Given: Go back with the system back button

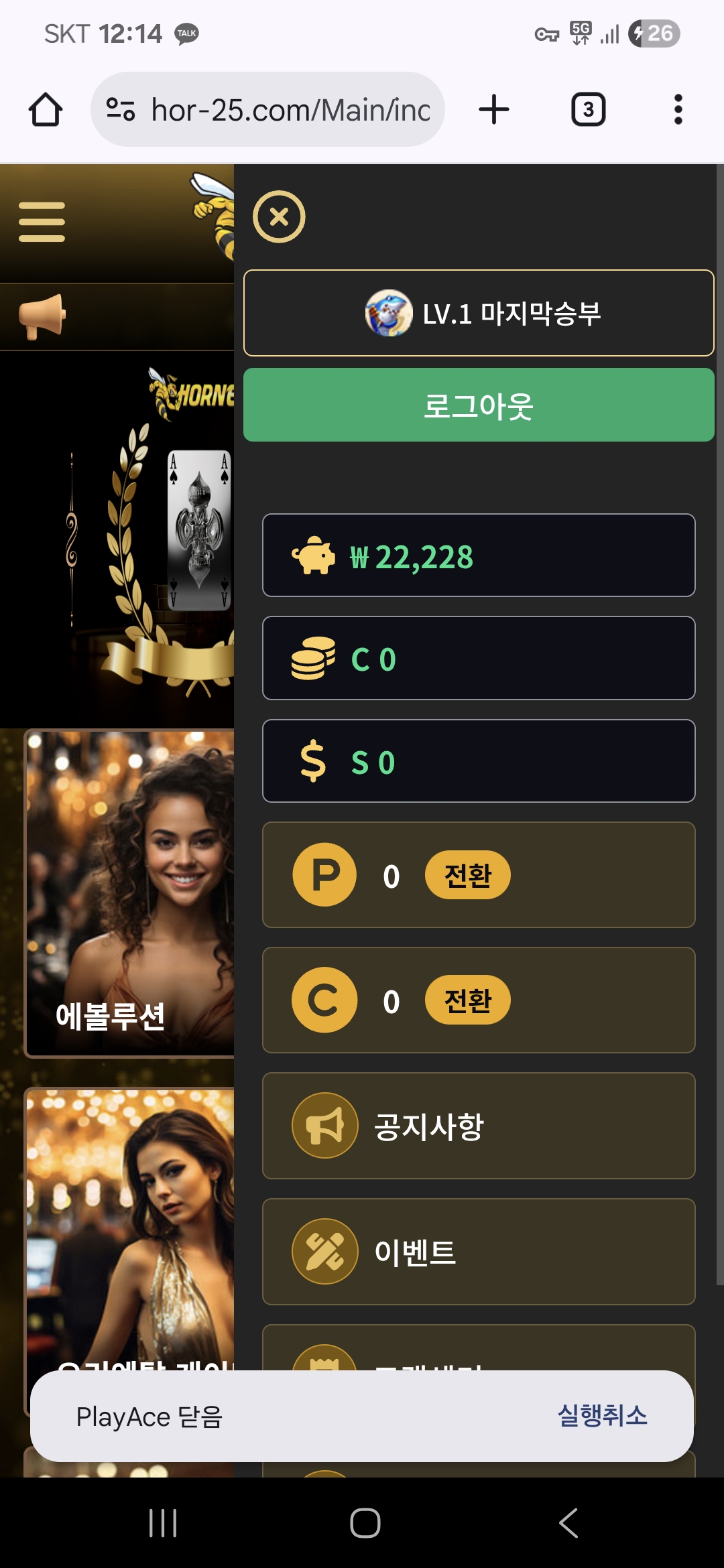Looking at the screenshot, I should (x=568, y=1523).
